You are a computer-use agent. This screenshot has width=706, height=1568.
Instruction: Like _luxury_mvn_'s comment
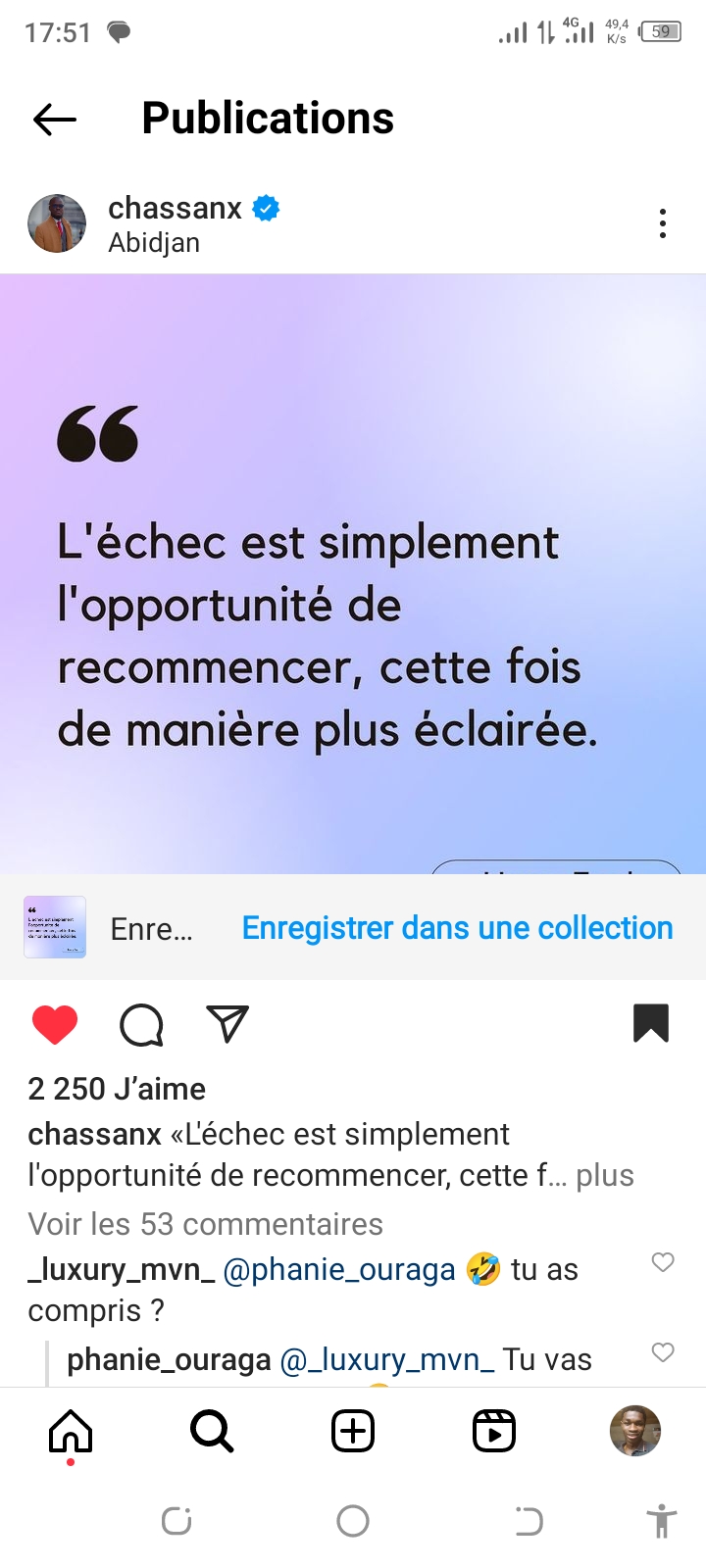(663, 1262)
